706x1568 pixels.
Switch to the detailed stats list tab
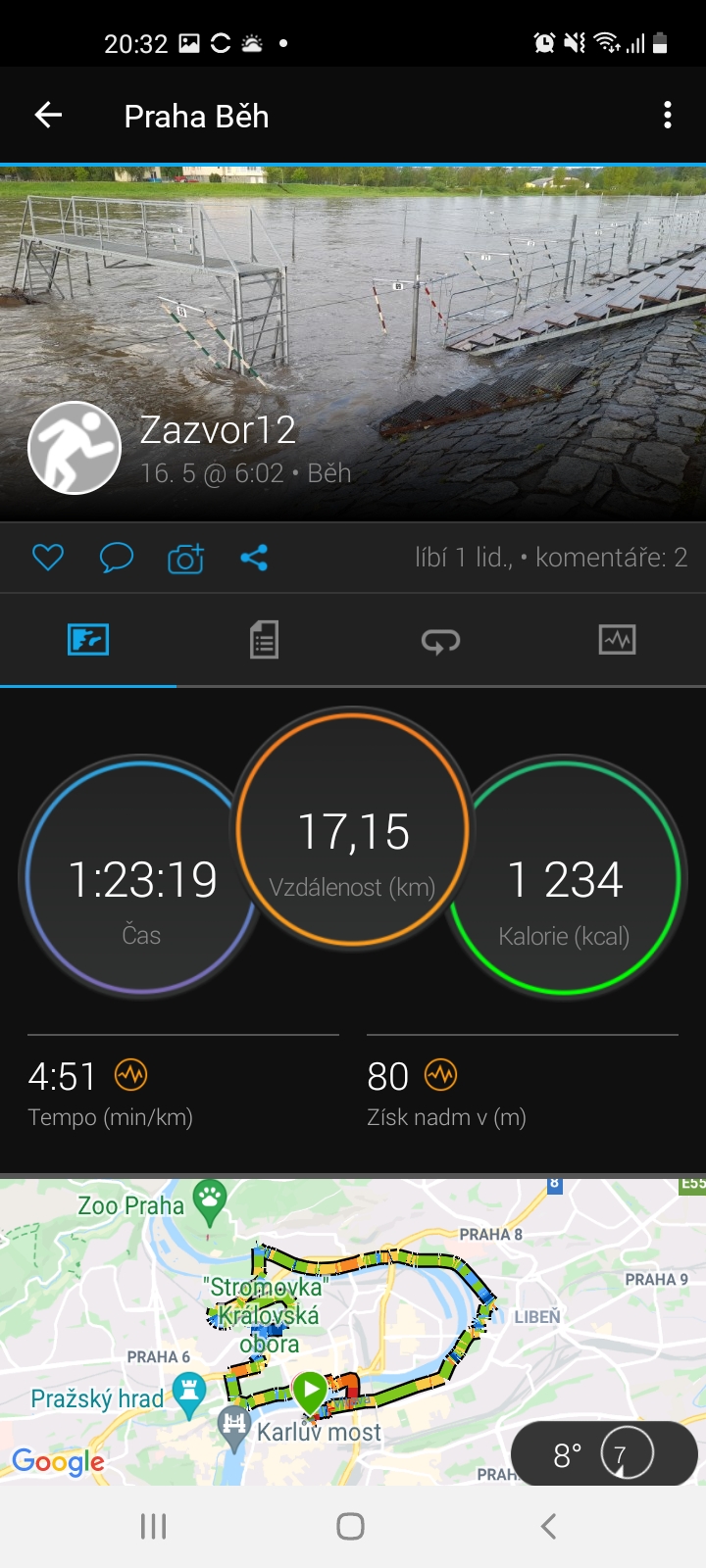click(x=265, y=641)
